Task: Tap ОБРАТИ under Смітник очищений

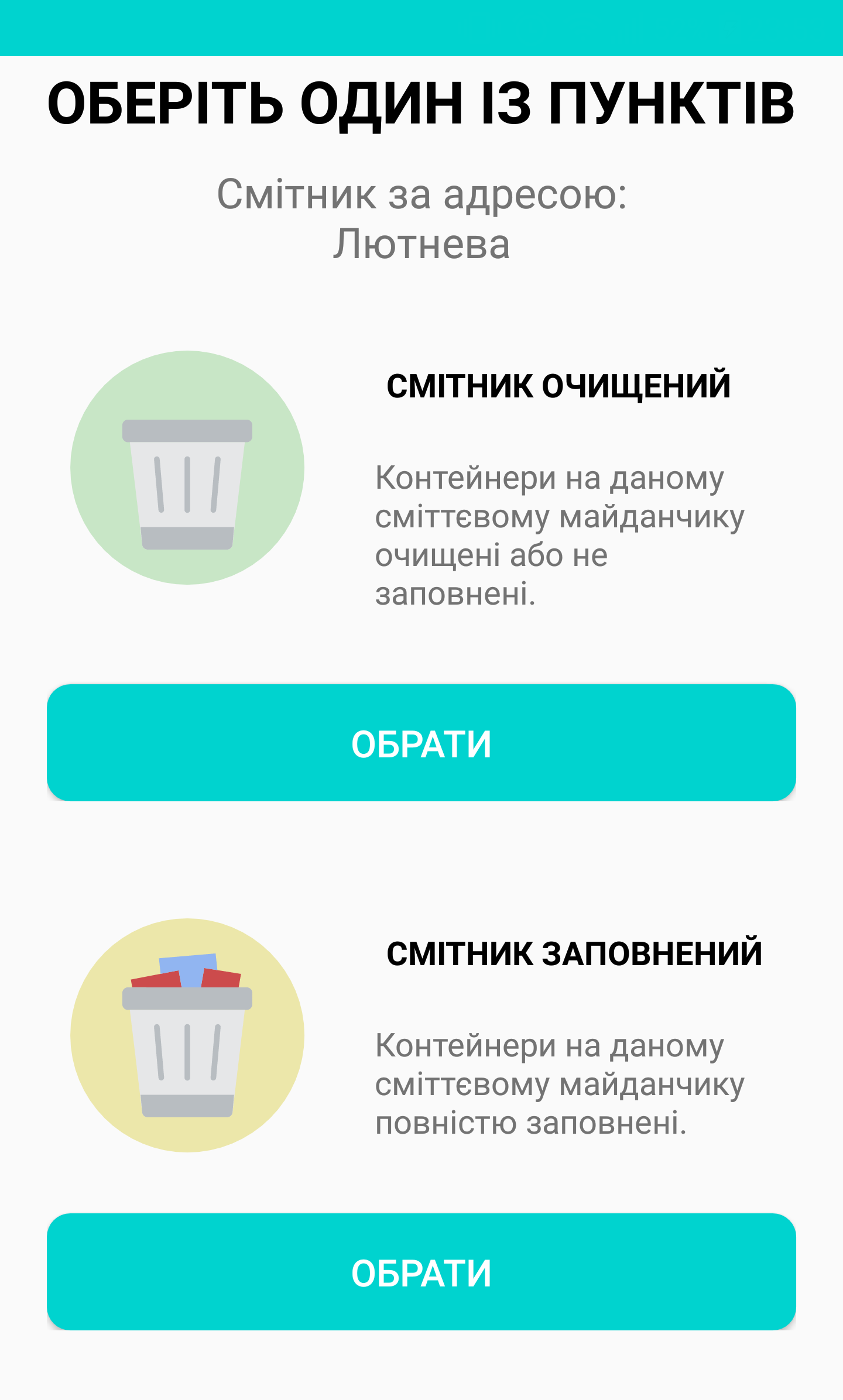Action: click(421, 743)
